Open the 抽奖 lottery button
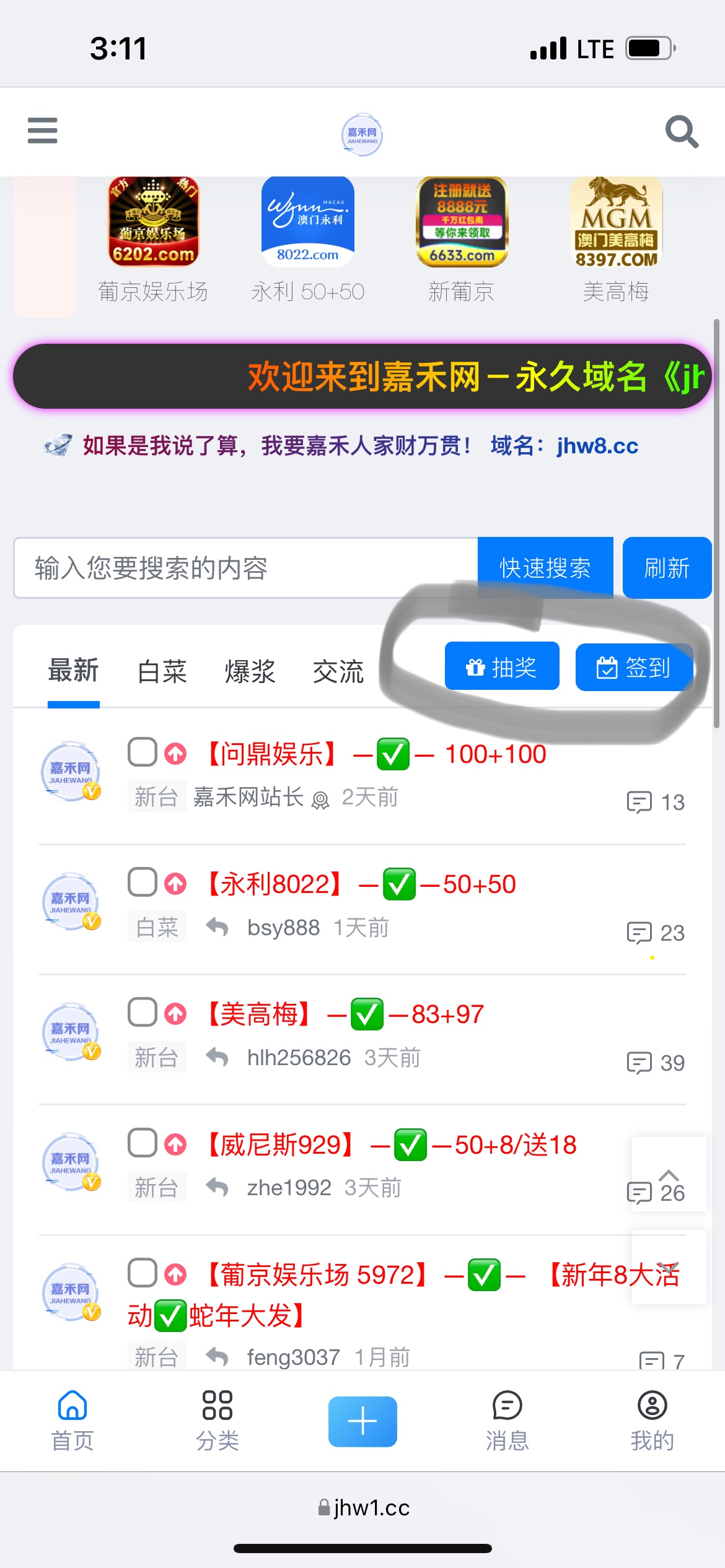 coord(502,666)
